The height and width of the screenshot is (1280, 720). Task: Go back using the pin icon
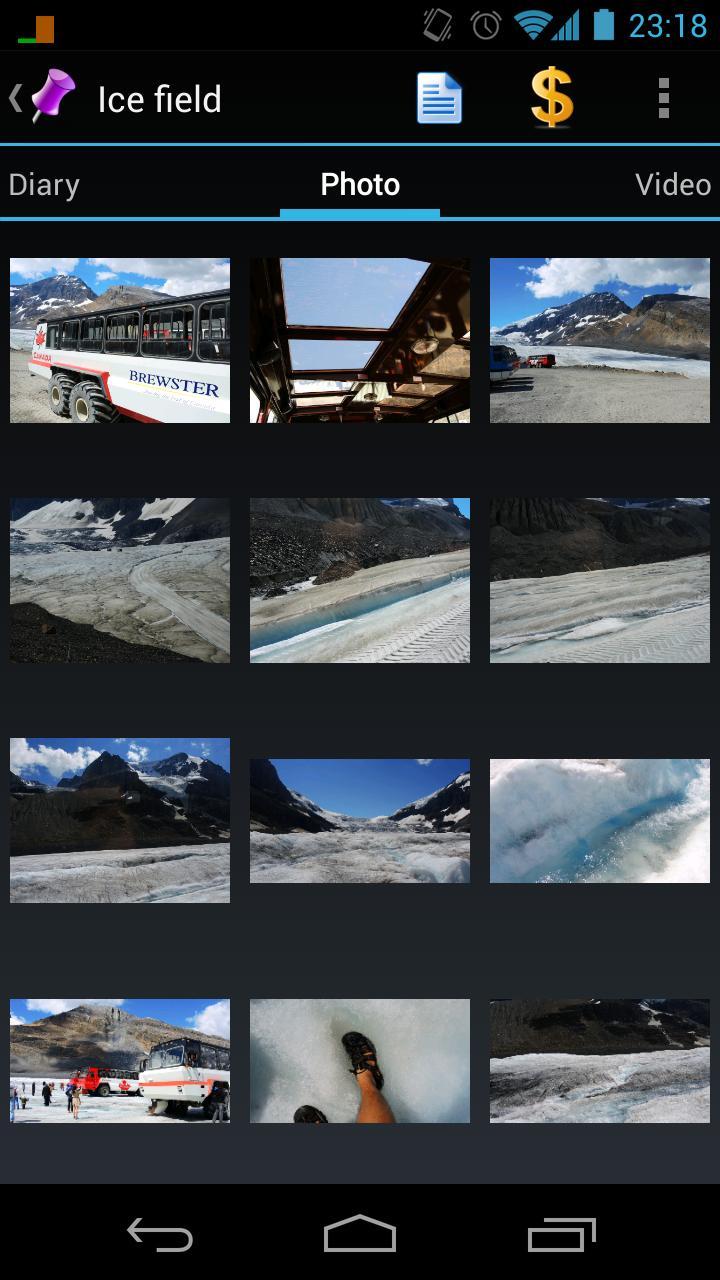(45, 98)
